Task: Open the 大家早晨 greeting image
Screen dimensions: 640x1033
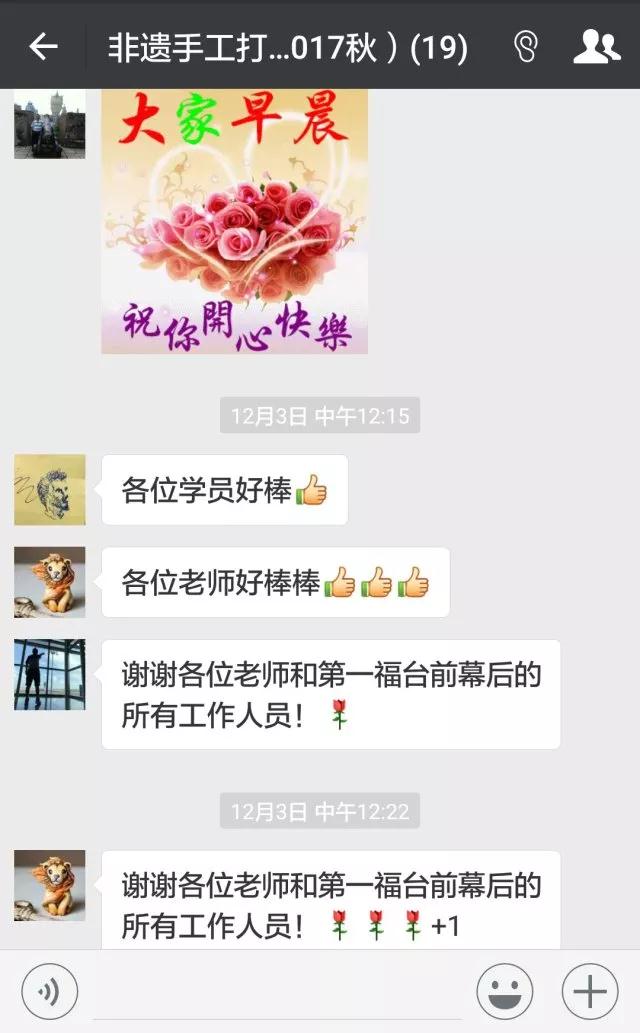Action: tap(234, 220)
